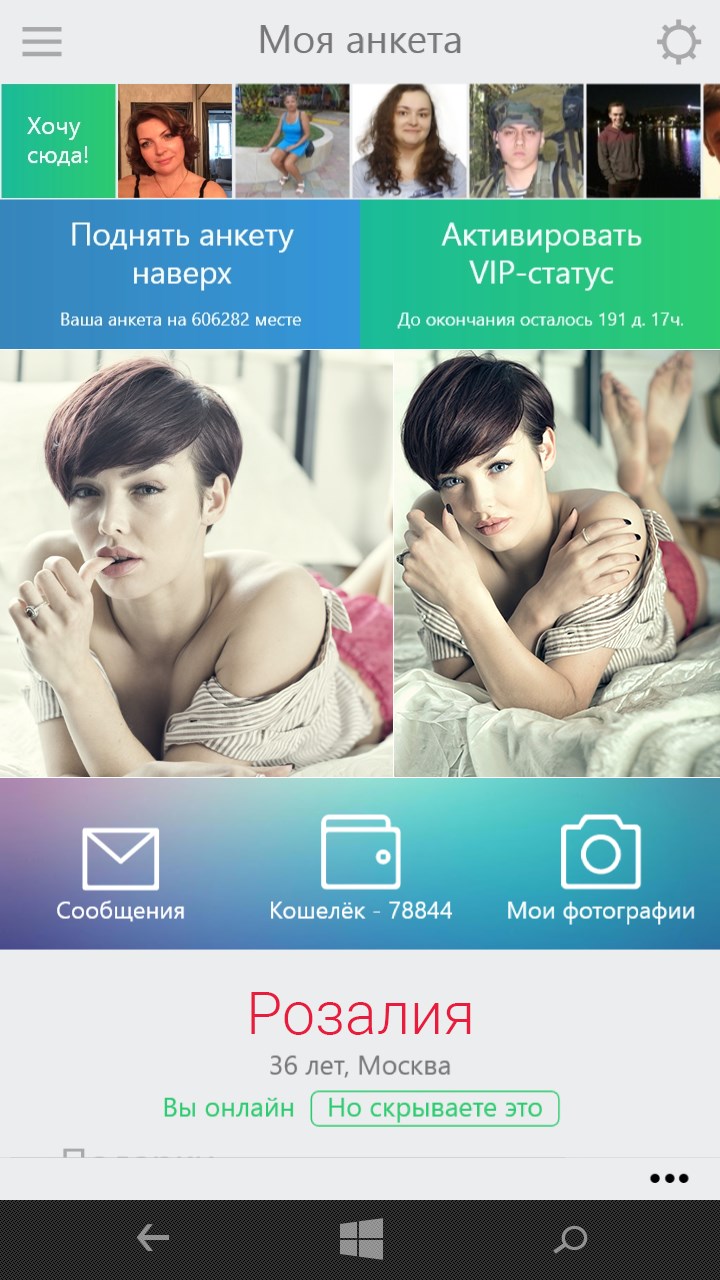
Task: Open the three-dot more options menu
Action: [669, 1178]
